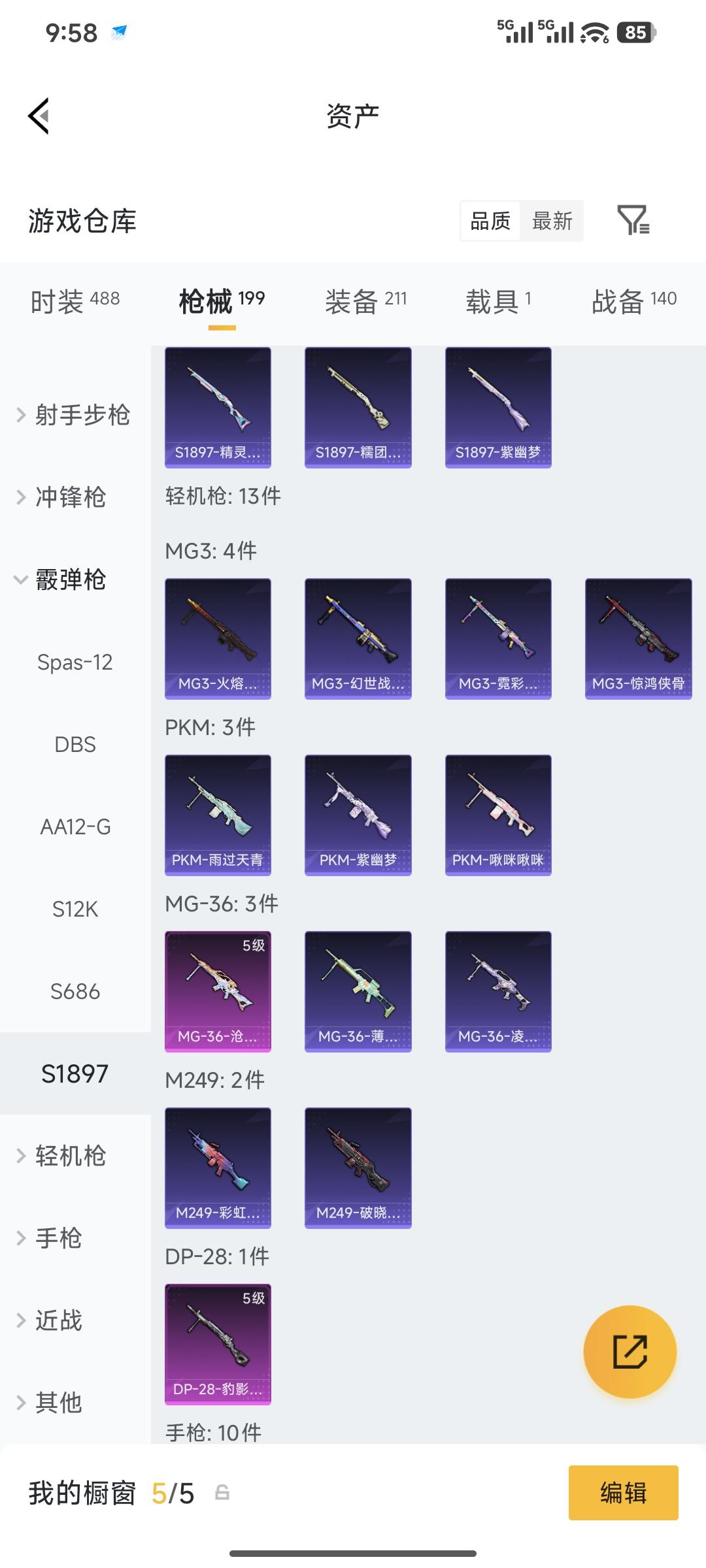The width and height of the screenshot is (706, 1568).
Task: Switch to the 战备 tab
Action: point(633,301)
